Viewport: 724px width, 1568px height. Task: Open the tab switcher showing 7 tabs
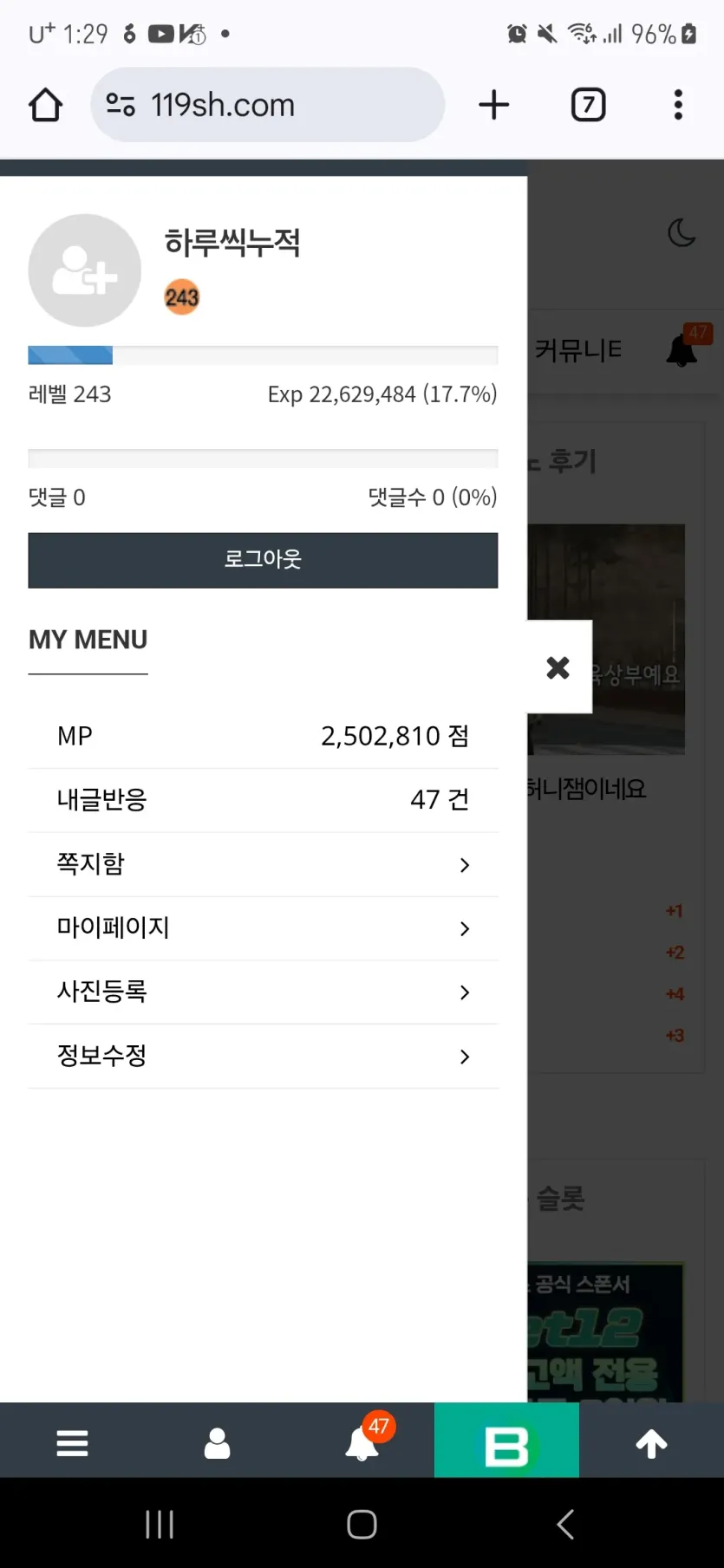(x=588, y=105)
